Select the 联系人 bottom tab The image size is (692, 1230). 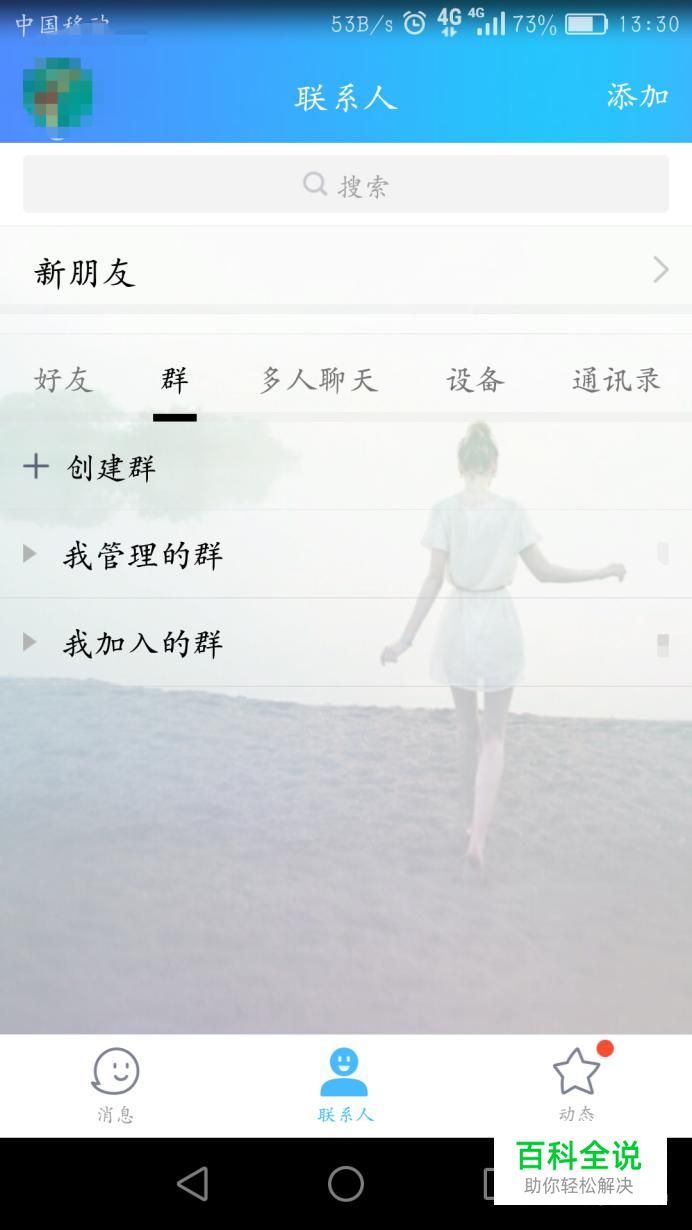coord(345,1085)
